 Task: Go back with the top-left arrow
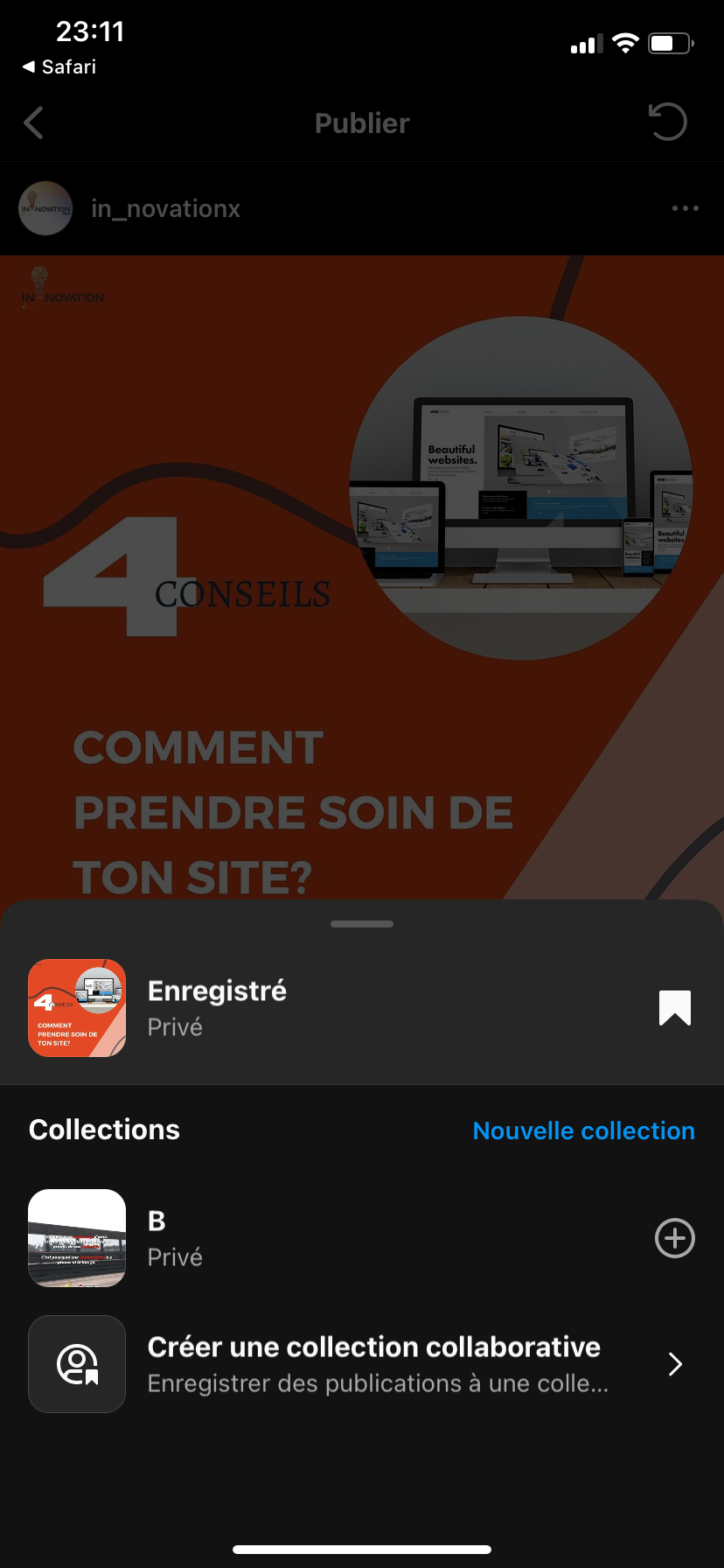pos(34,123)
